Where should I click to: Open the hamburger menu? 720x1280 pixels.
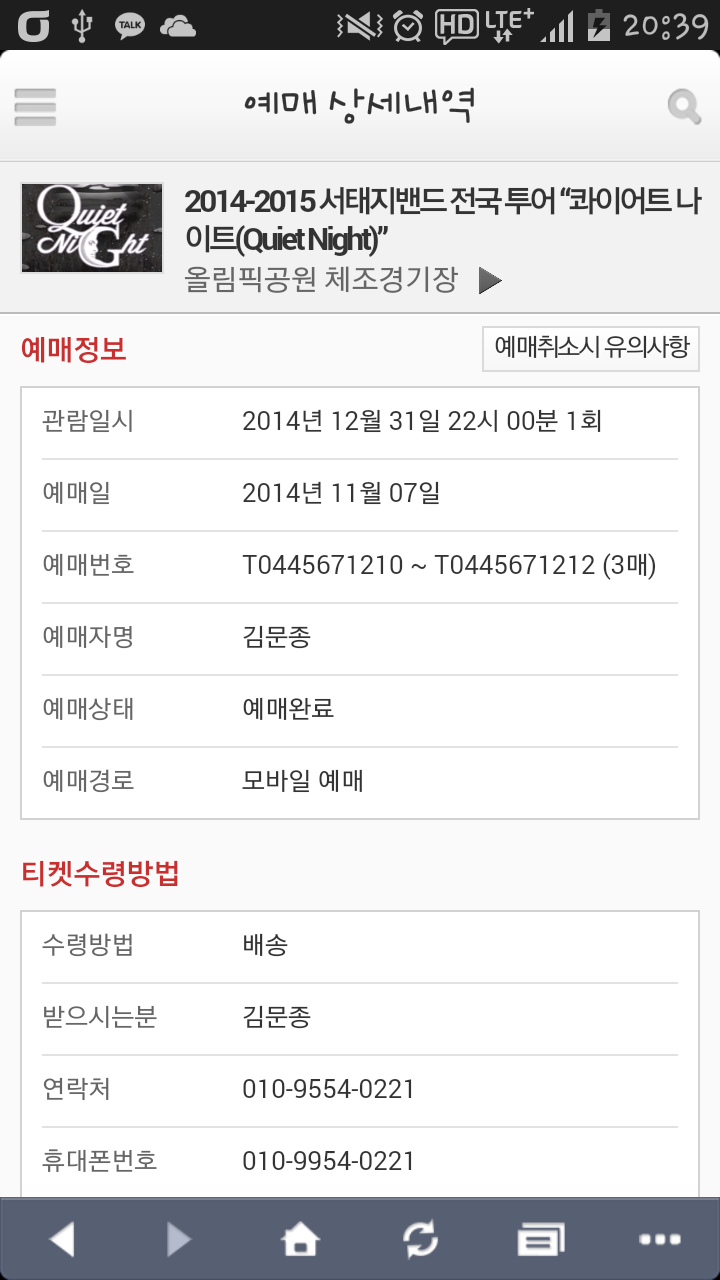35,107
